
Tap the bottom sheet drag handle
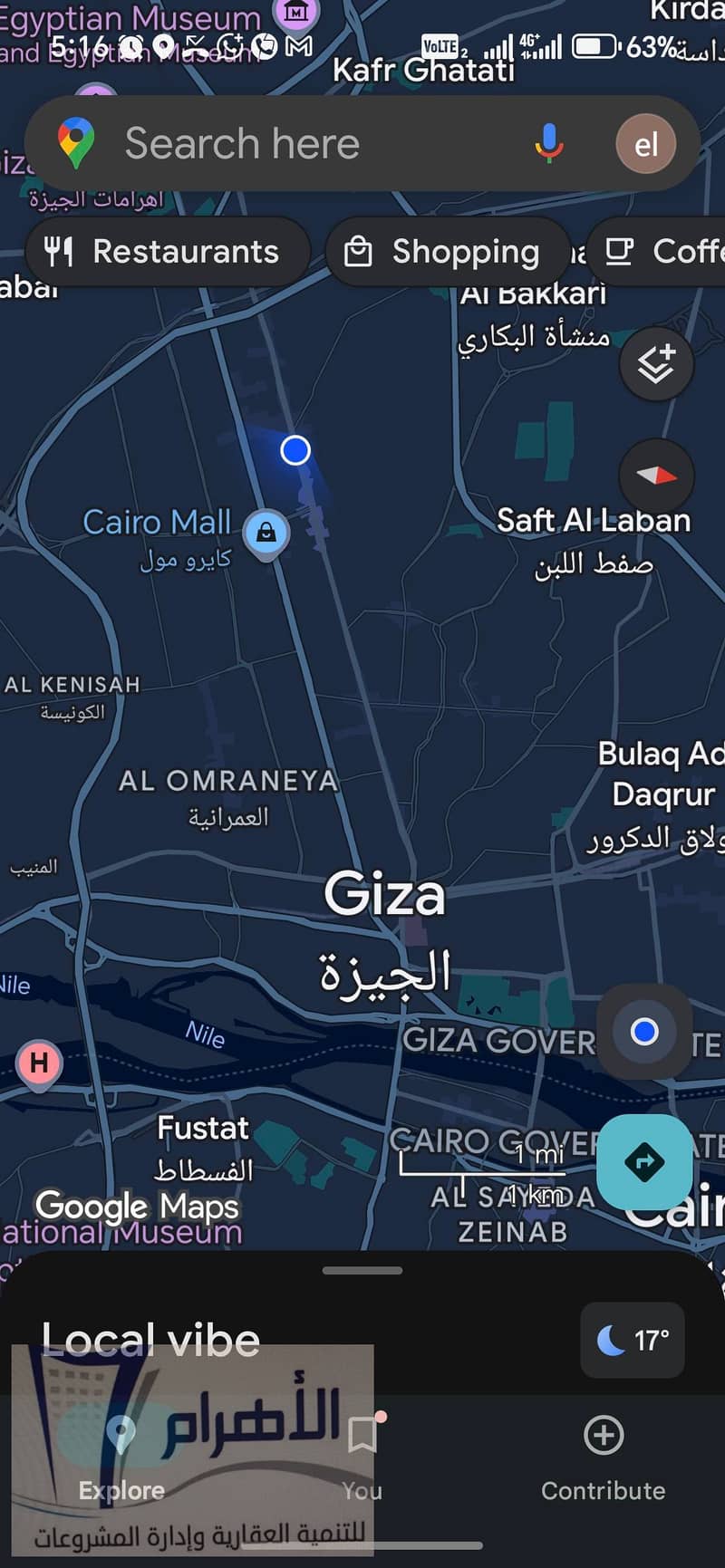(x=362, y=1270)
